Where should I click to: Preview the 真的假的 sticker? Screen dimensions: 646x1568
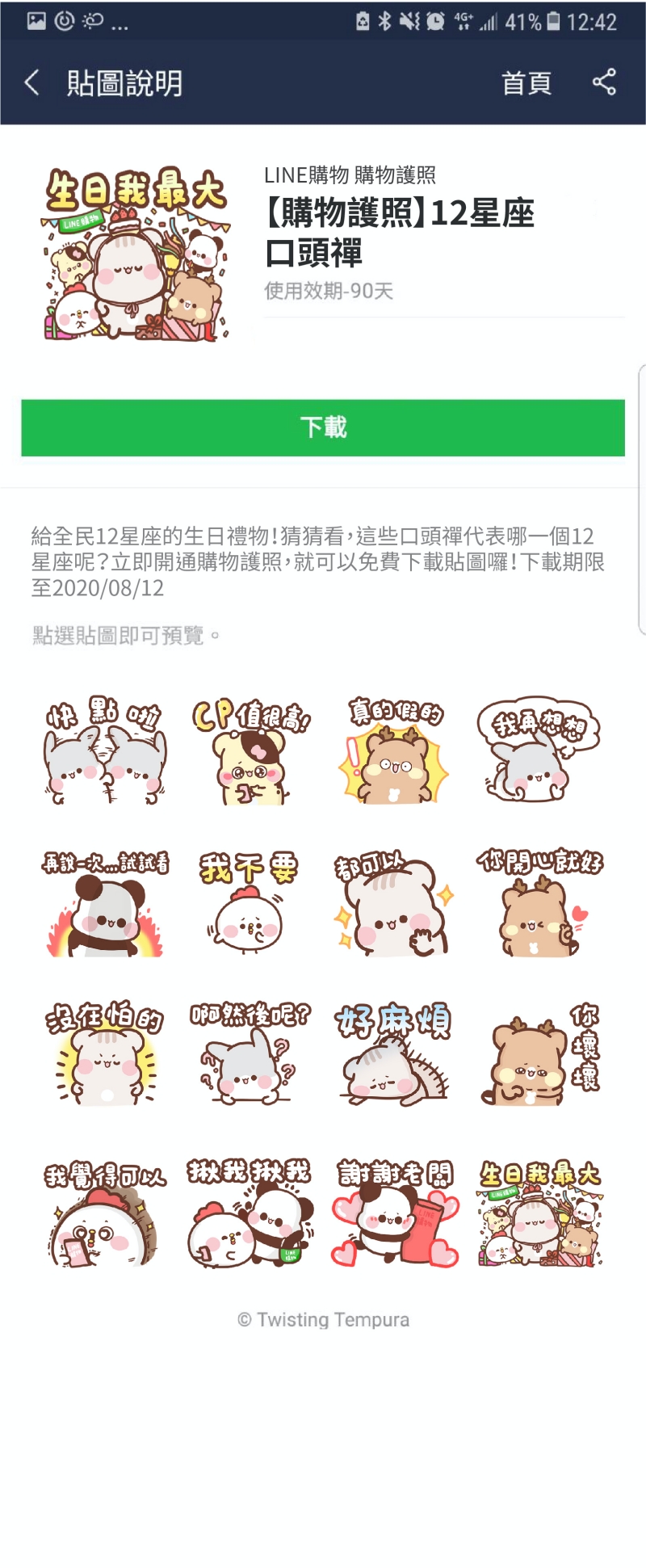395,751
